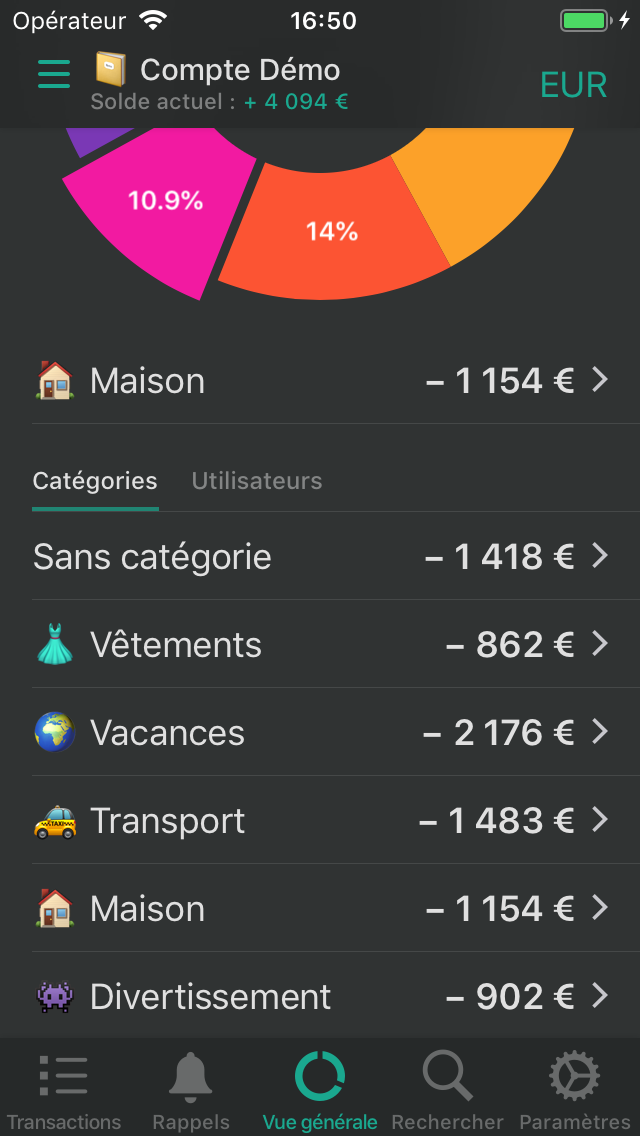Image resolution: width=640 pixels, height=1136 pixels.
Task: Switch to the Rechercher tab
Action: (x=447, y=1090)
